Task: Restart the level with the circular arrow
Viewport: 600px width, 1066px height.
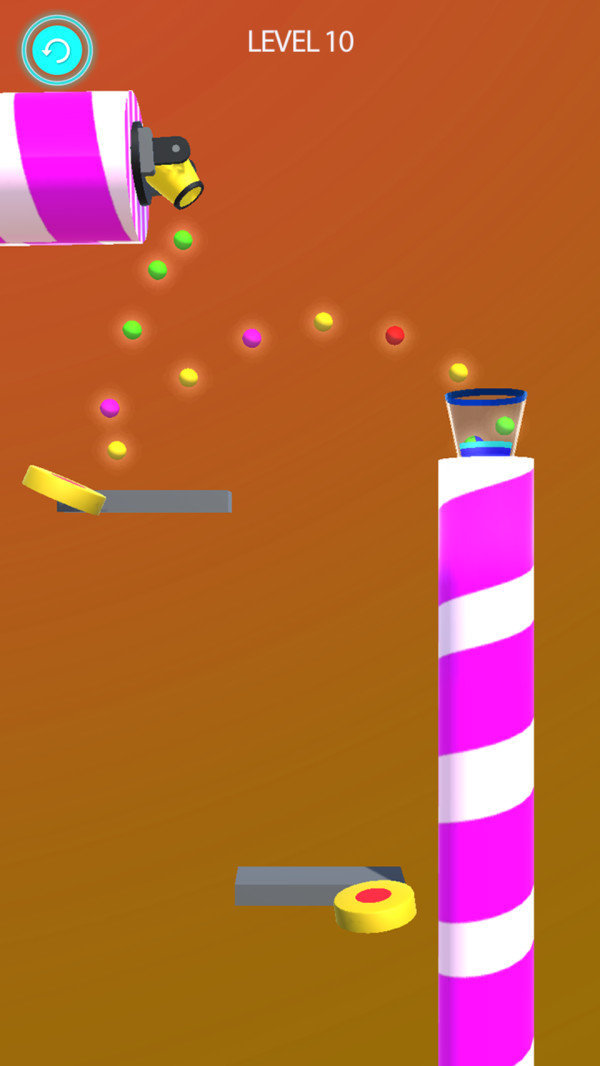Action: pos(57,50)
